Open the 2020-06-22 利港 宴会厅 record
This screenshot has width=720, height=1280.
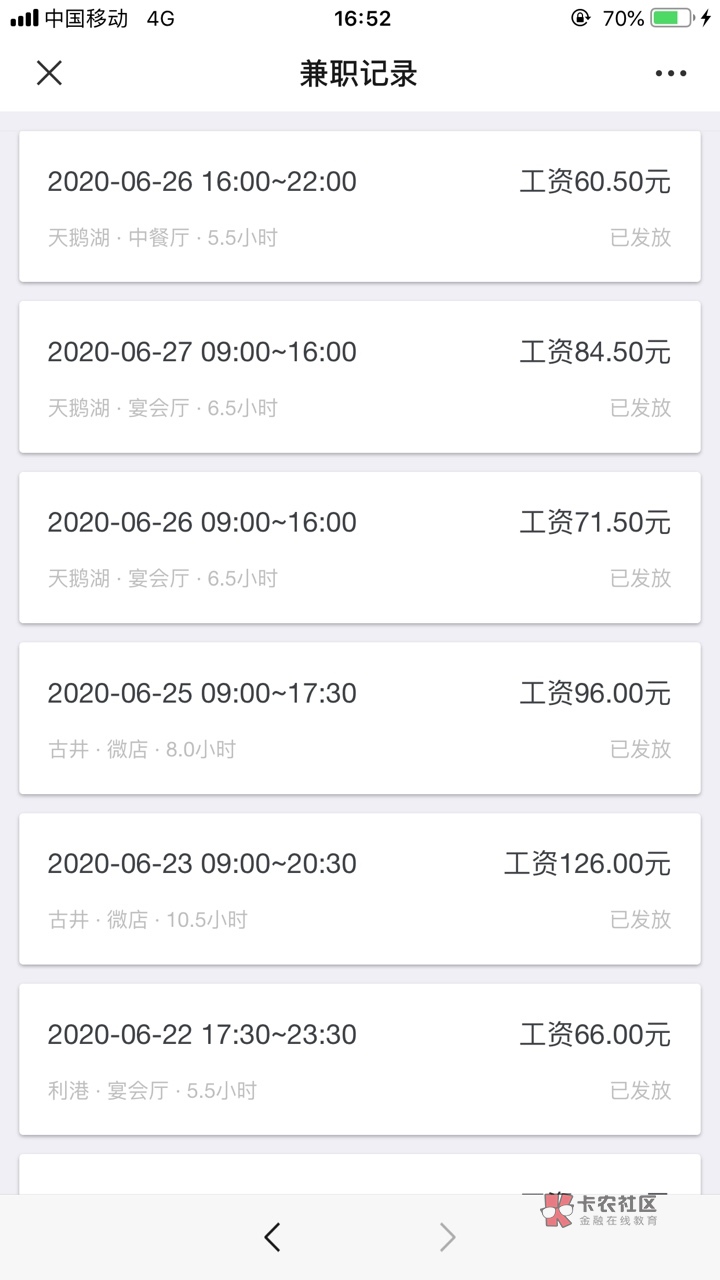point(359,1059)
